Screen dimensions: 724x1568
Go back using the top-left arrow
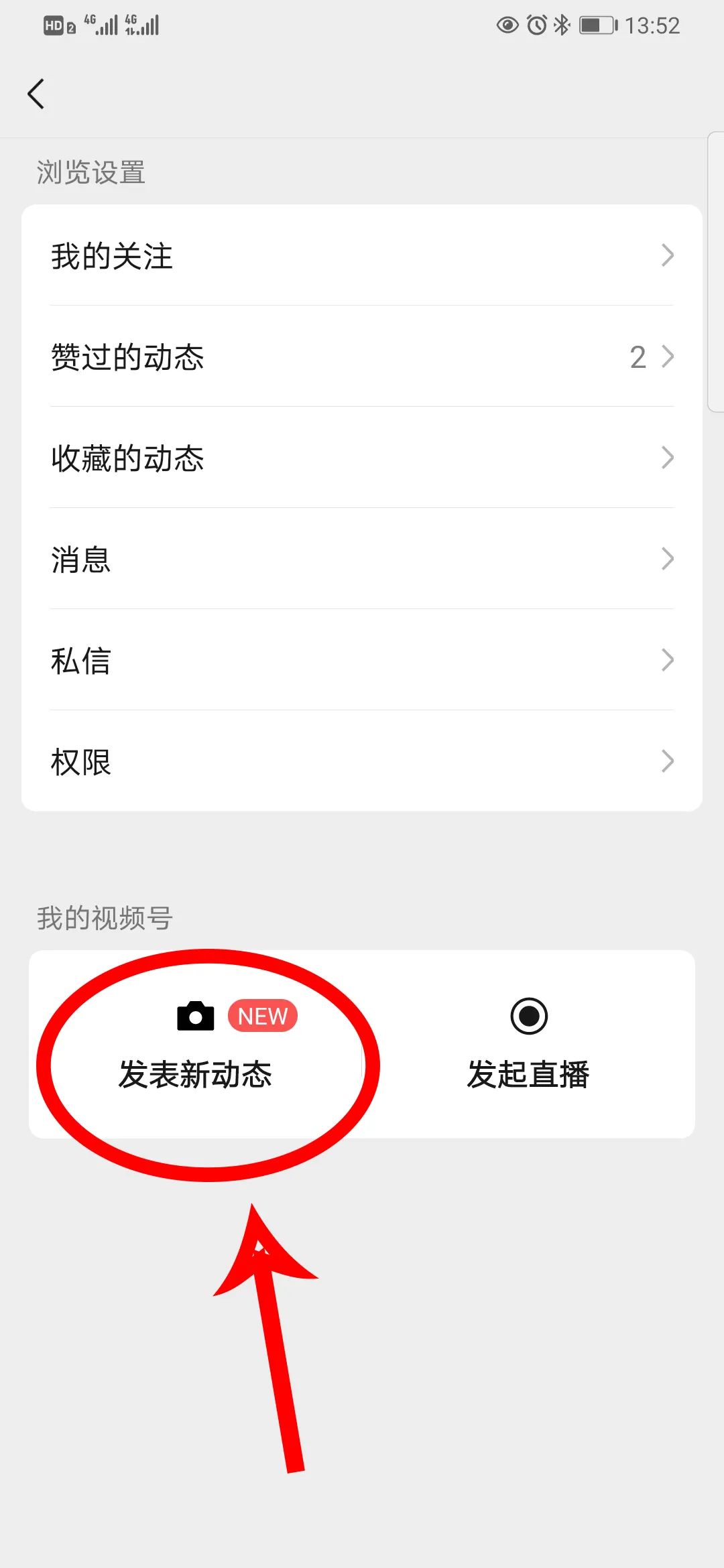(x=36, y=94)
